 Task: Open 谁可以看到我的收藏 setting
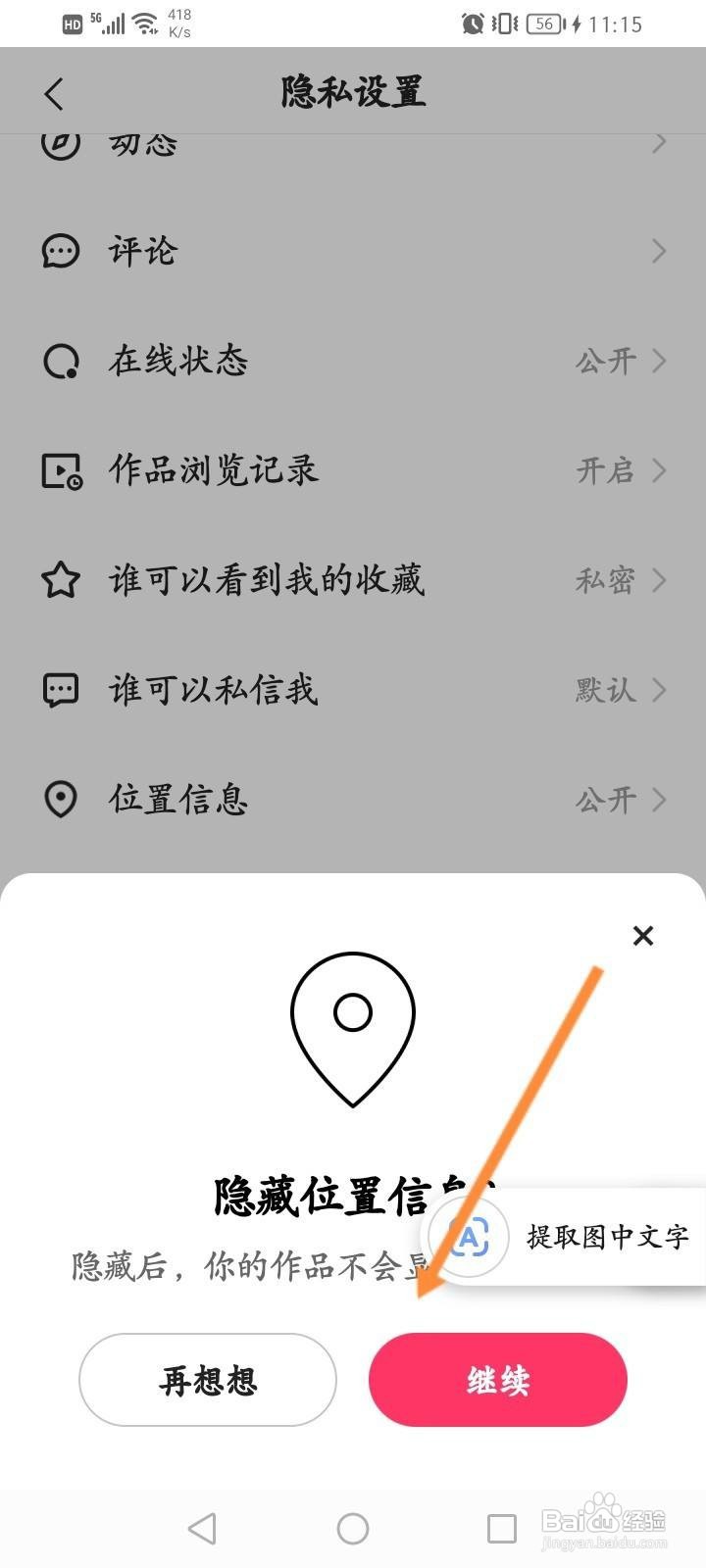click(x=353, y=580)
